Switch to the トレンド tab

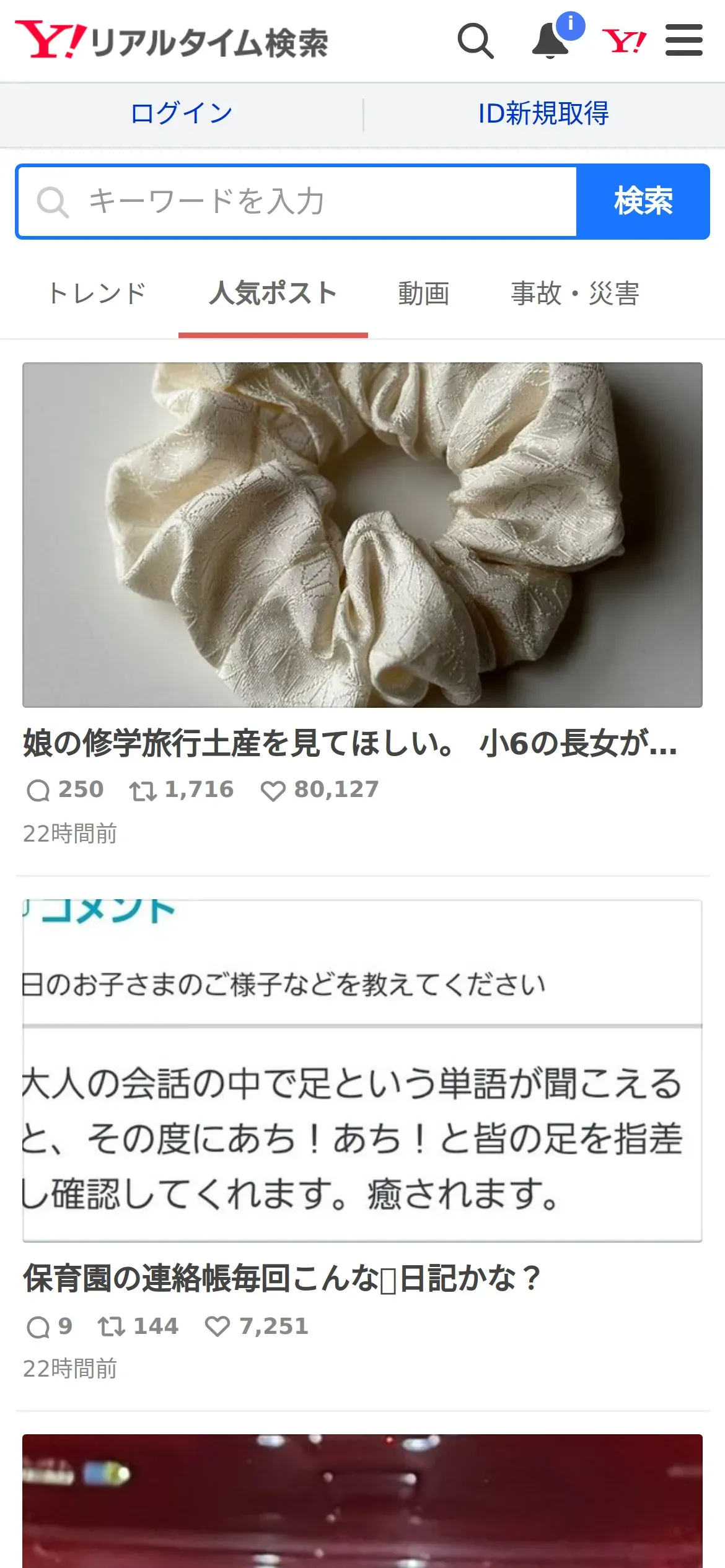(x=97, y=294)
